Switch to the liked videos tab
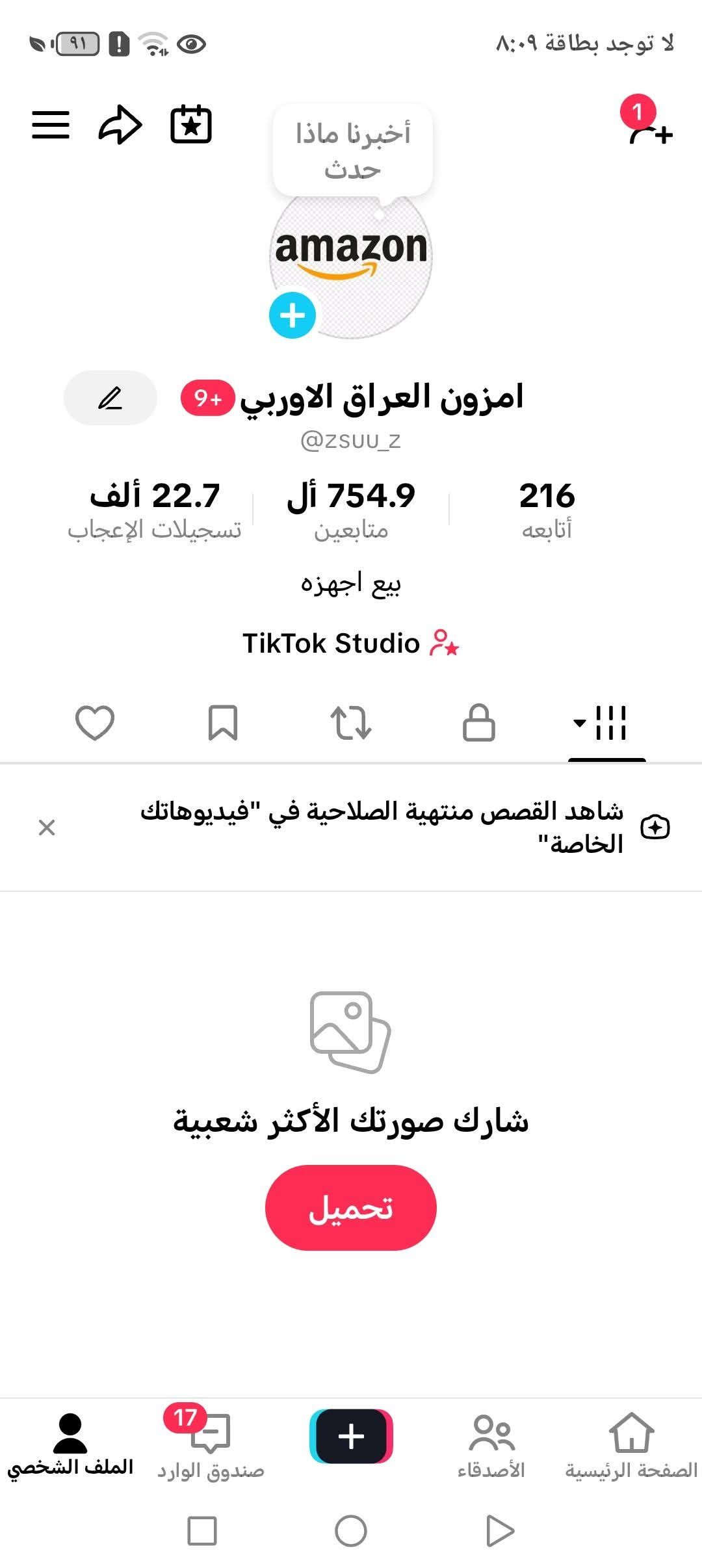The image size is (702, 1568). 95,723
